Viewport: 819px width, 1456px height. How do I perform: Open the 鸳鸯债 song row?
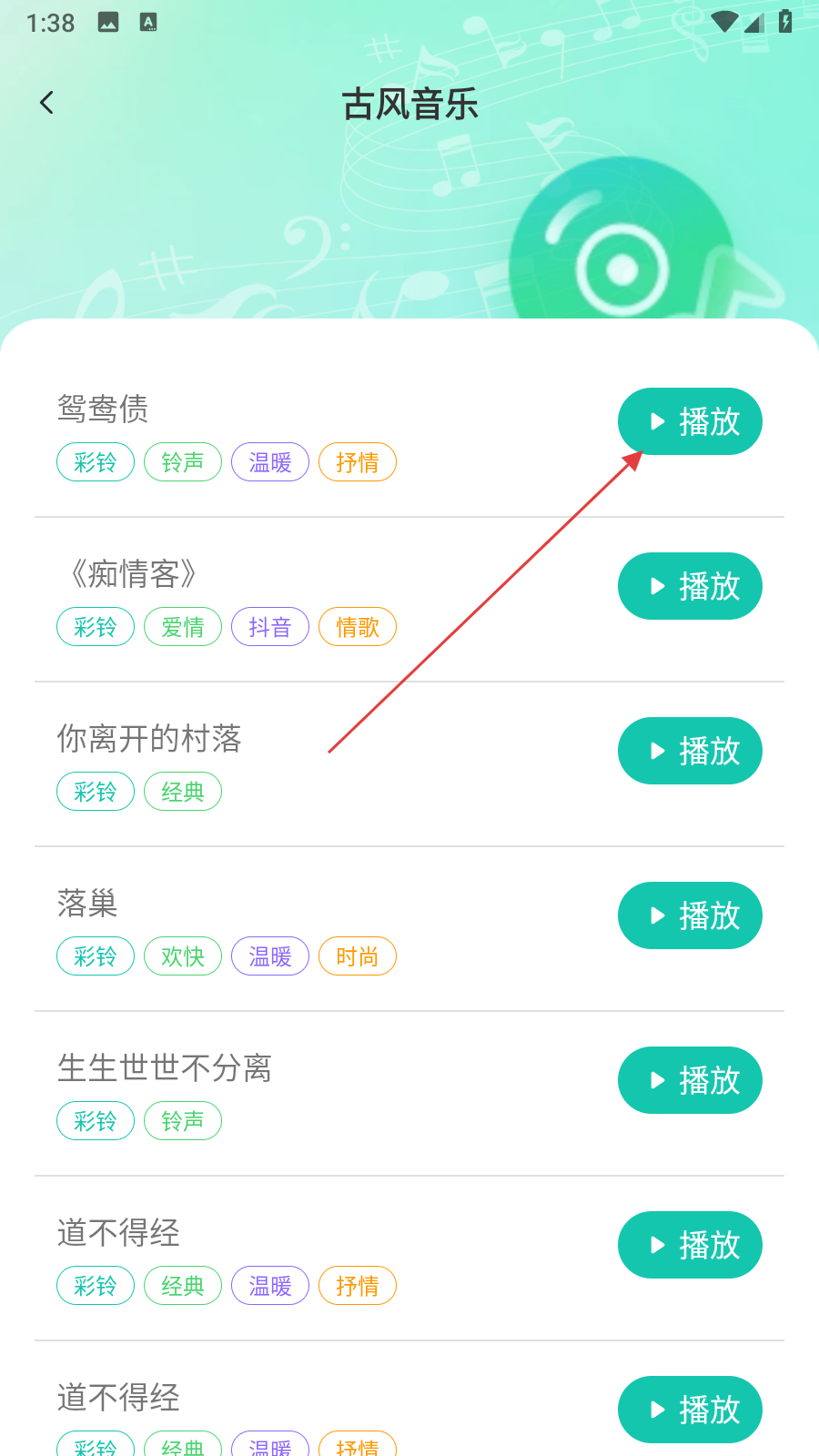pos(103,409)
